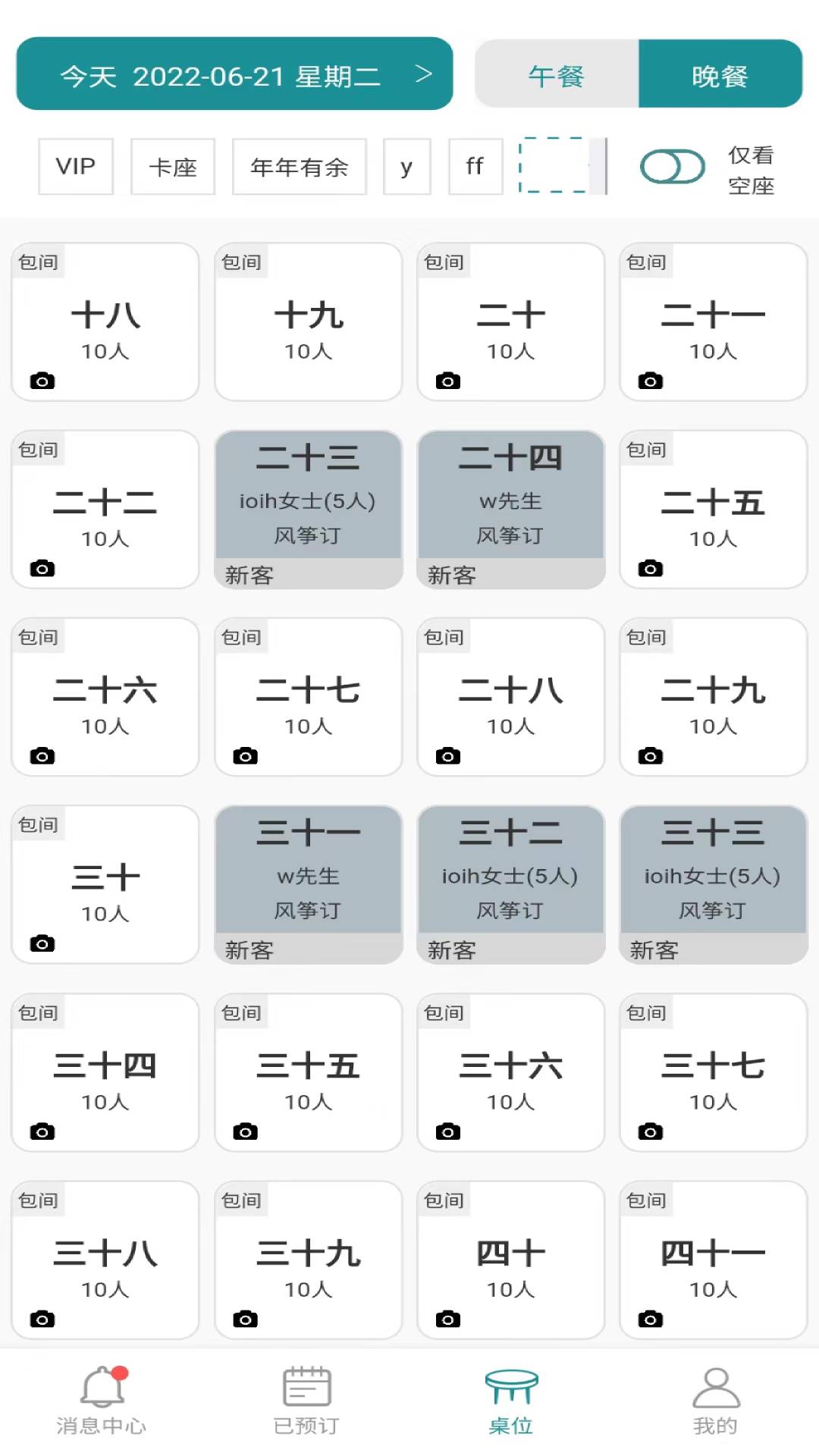The image size is (819, 1456).
Task: Select private room 二十七
Action: point(308,696)
